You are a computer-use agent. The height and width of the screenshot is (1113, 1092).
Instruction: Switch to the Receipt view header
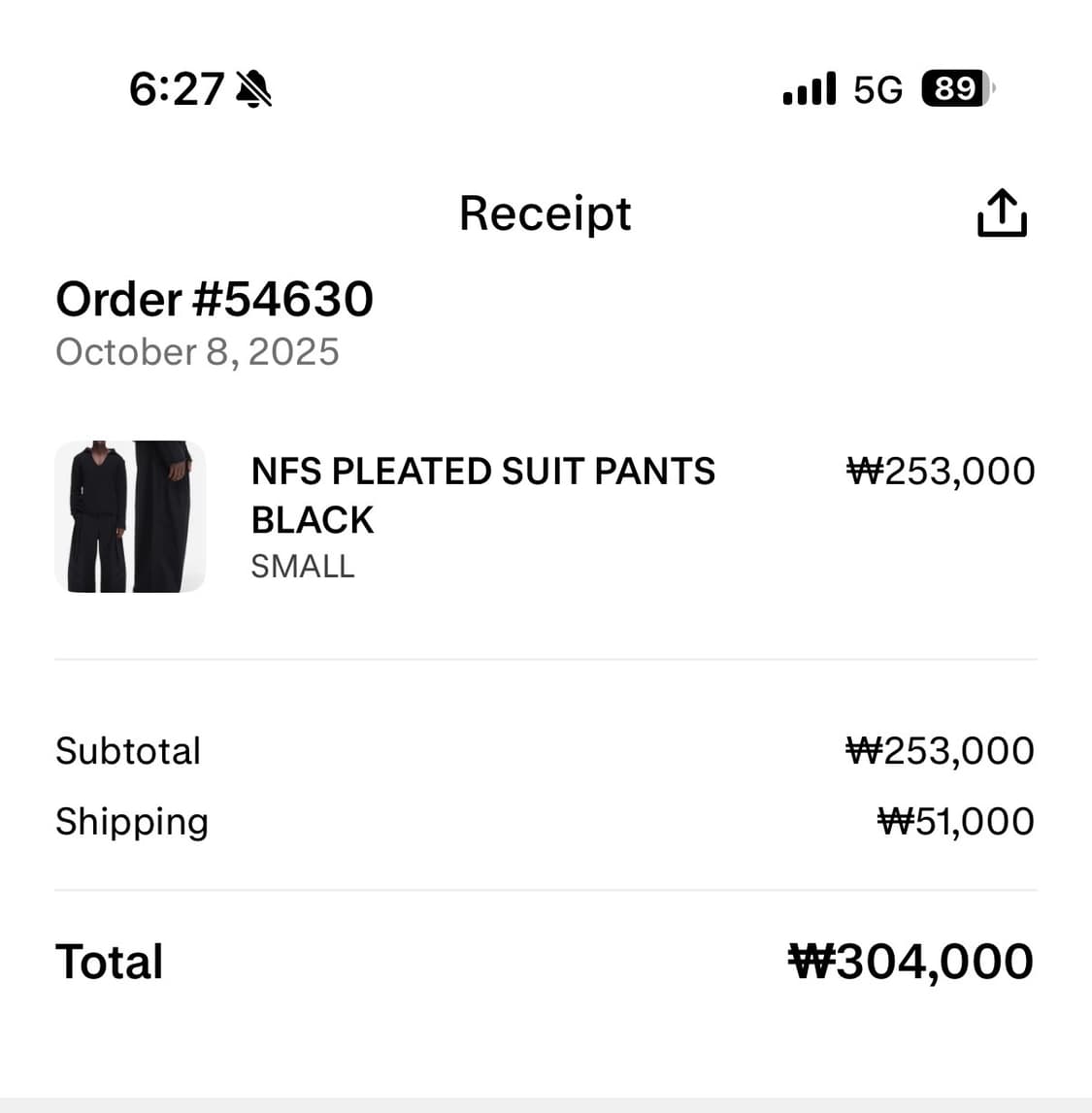(546, 213)
